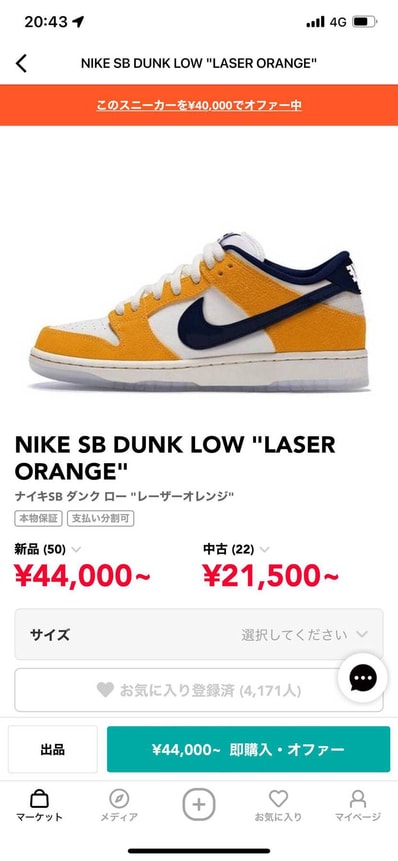Open the マイページ tab

click(x=358, y=806)
